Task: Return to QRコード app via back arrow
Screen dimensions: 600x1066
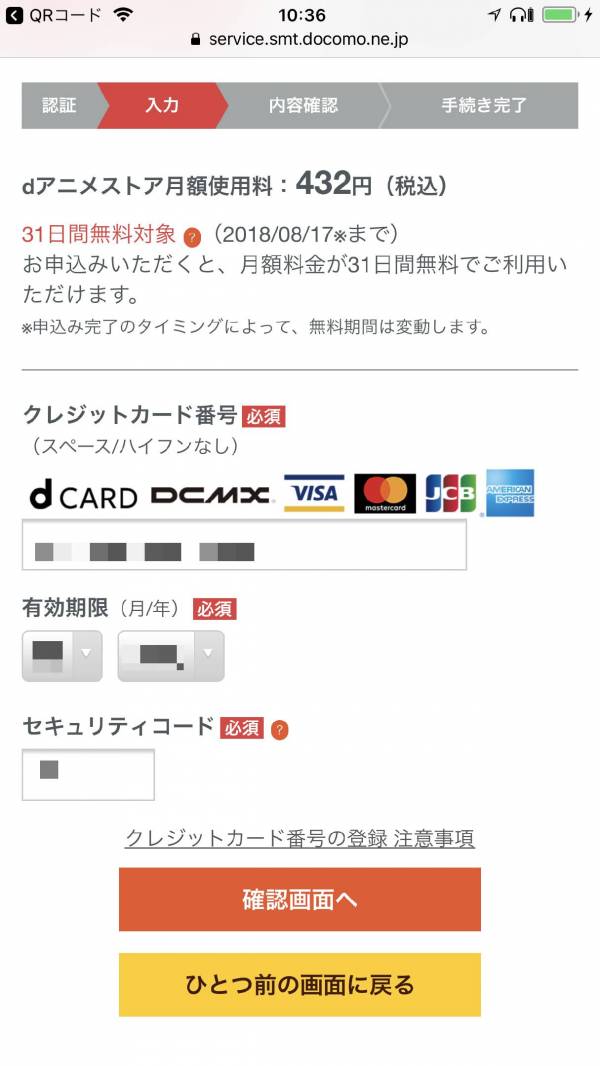Action: [16, 15]
